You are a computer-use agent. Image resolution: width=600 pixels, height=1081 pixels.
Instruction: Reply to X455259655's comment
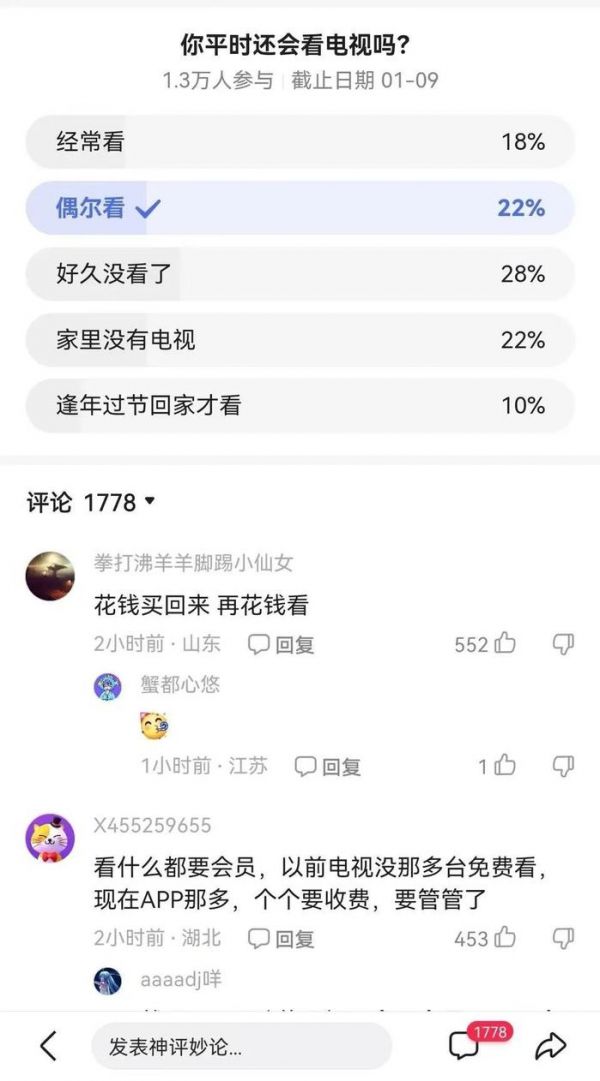click(x=282, y=939)
